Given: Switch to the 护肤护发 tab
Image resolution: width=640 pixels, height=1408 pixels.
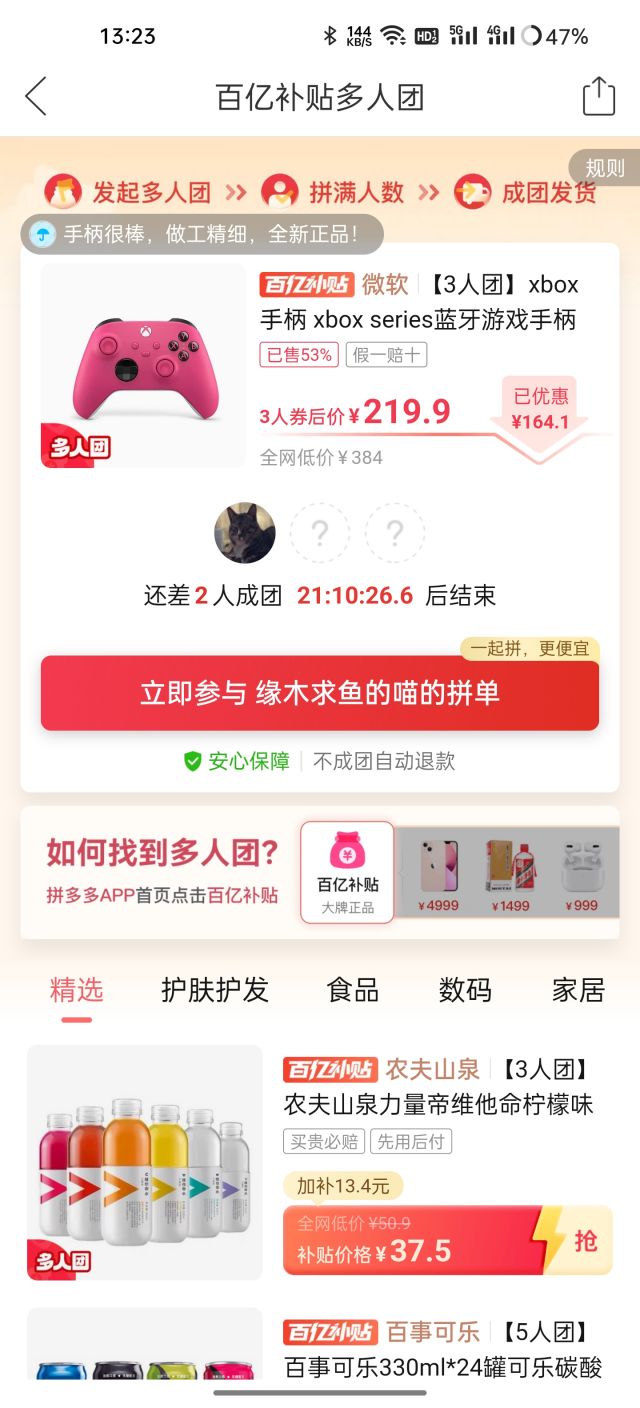Looking at the screenshot, I should pos(215,990).
